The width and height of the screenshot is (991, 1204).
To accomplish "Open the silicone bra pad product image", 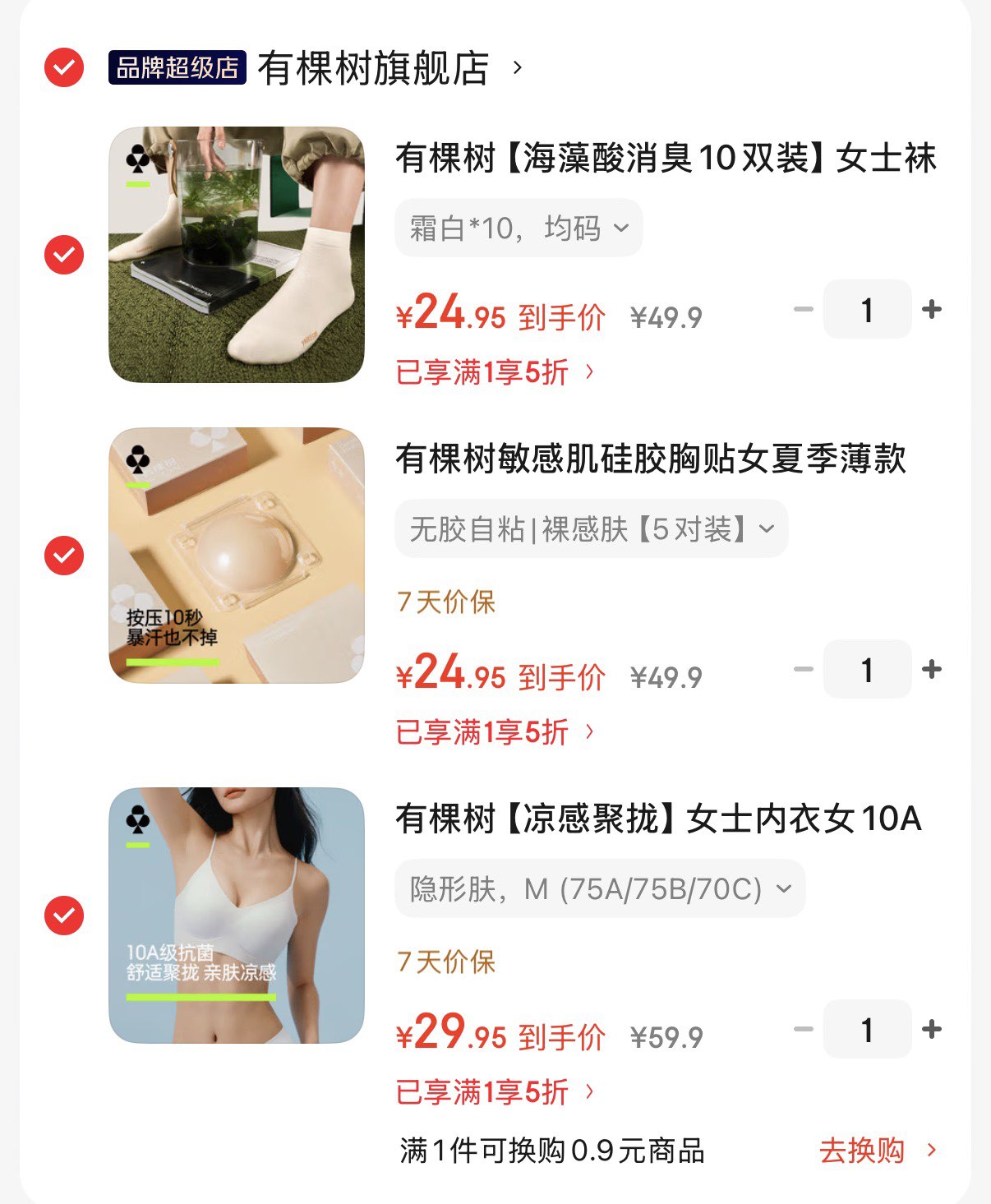I will pyautogui.click(x=237, y=555).
